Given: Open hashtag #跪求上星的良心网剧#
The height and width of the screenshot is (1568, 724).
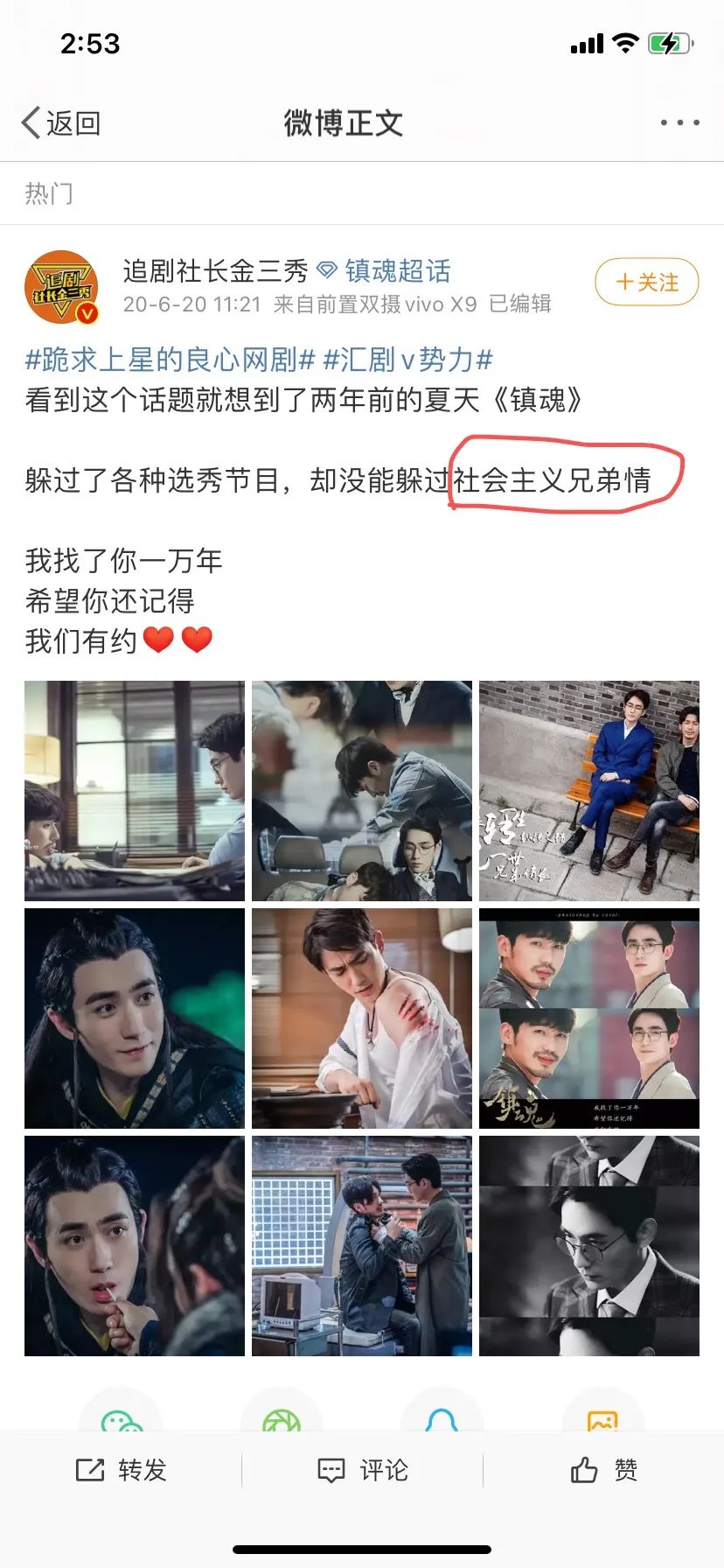Looking at the screenshot, I should (170, 359).
